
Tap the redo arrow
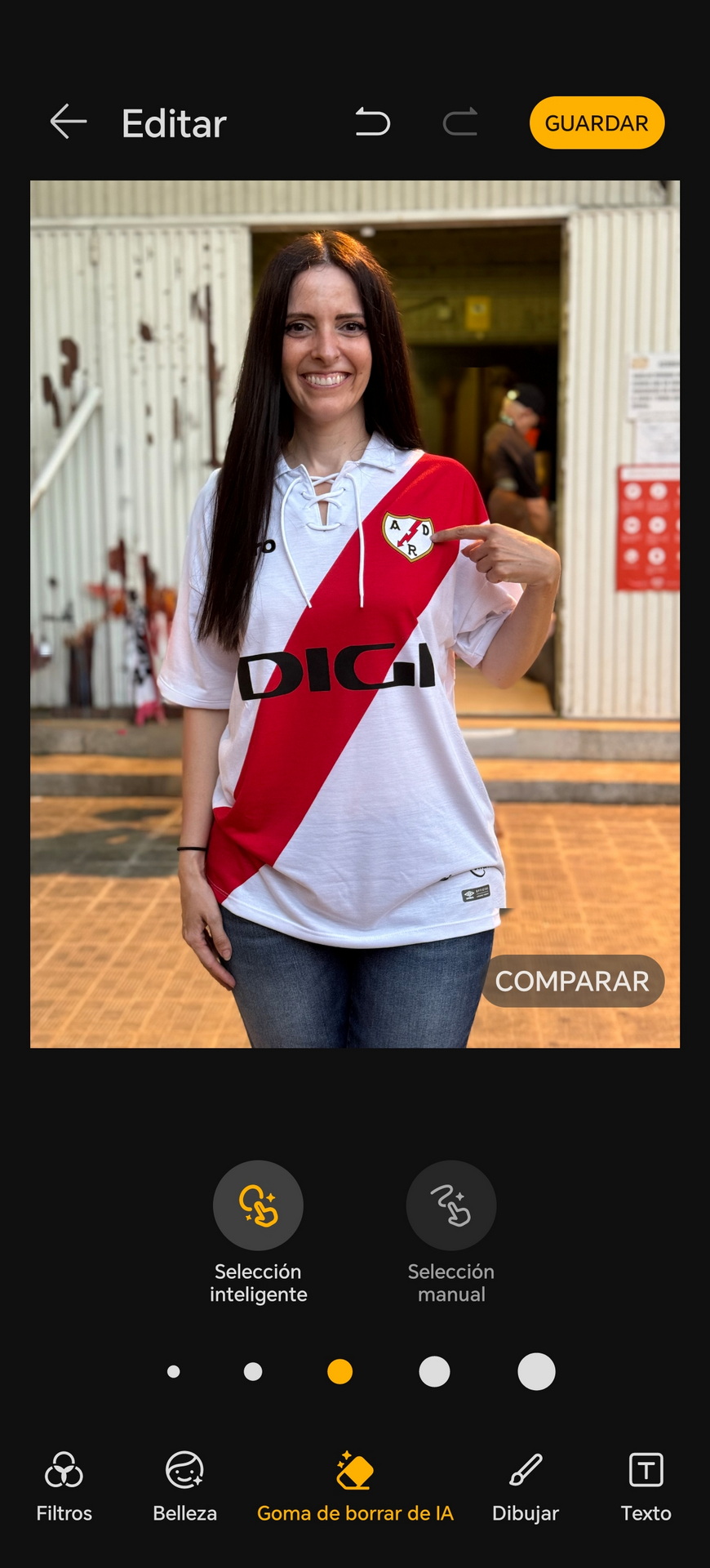(460, 122)
